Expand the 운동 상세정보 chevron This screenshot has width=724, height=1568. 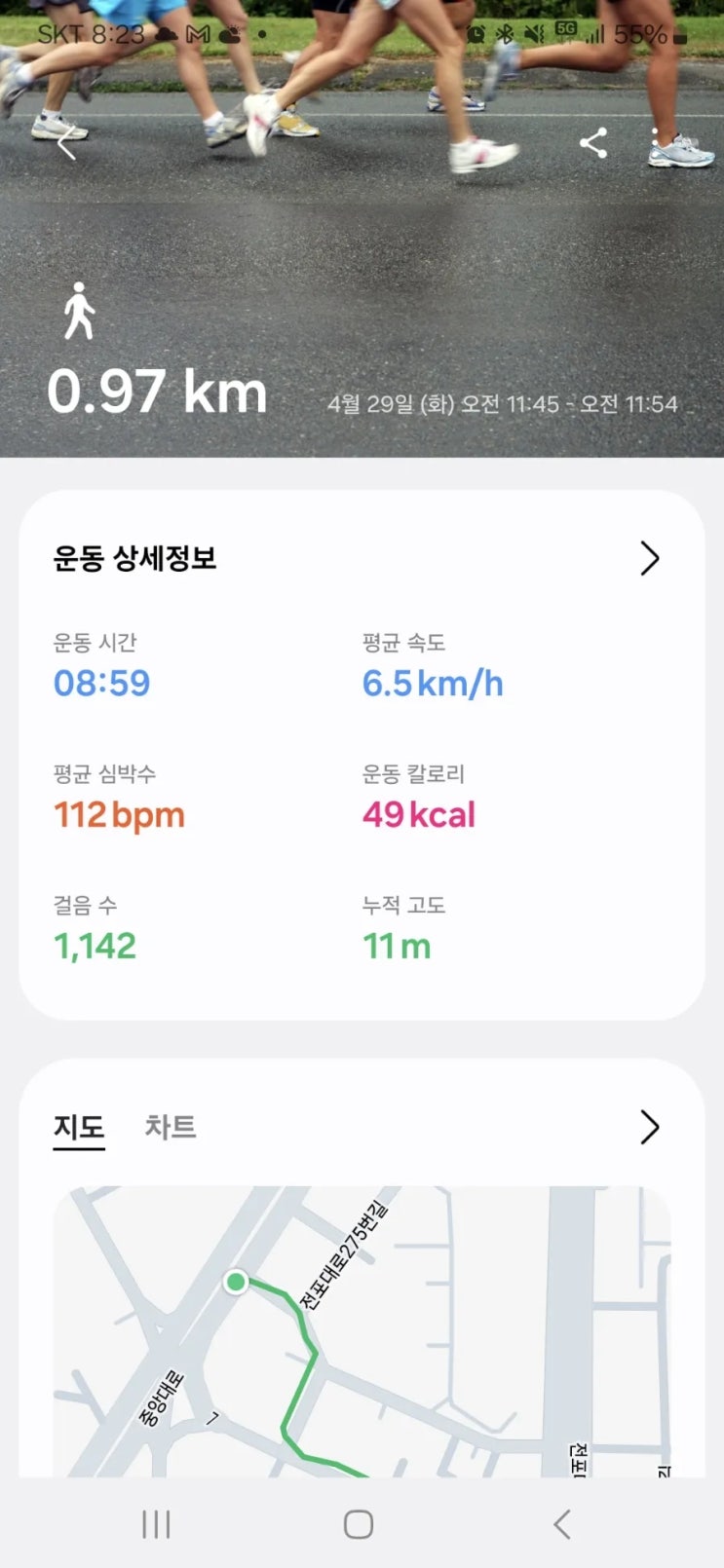tap(649, 558)
